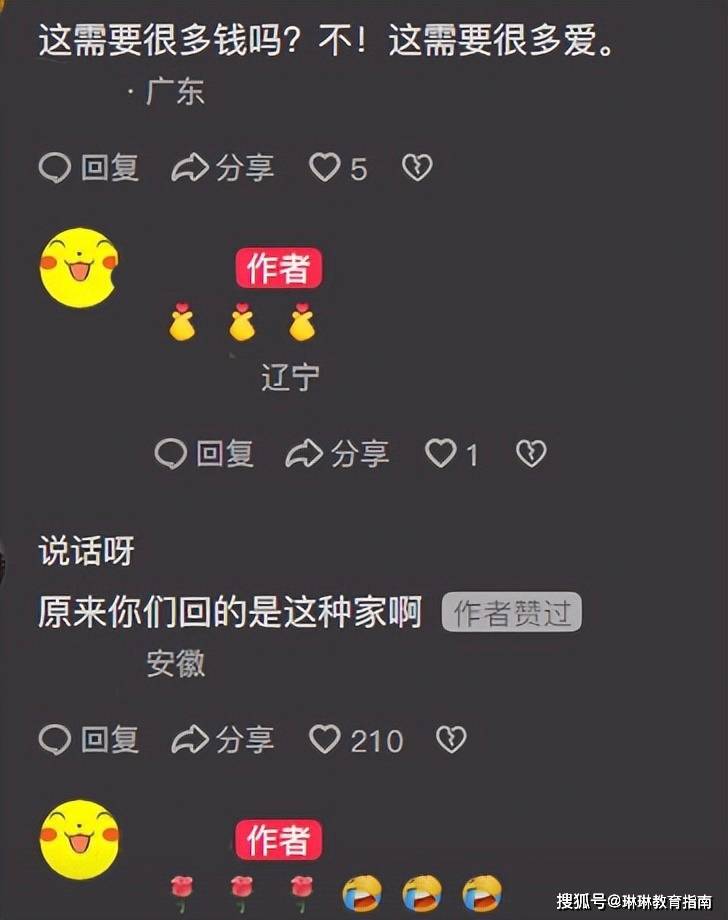Like the comment with 210 likes
The width and height of the screenshot is (728, 920).
325,740
